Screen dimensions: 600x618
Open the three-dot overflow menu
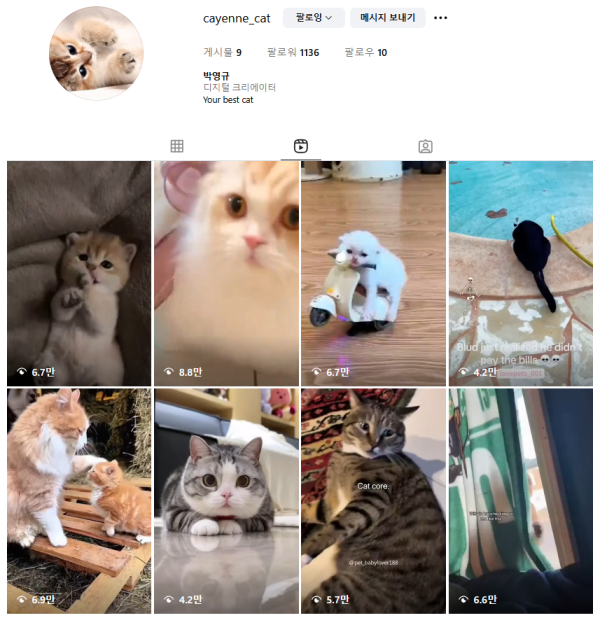point(441,18)
